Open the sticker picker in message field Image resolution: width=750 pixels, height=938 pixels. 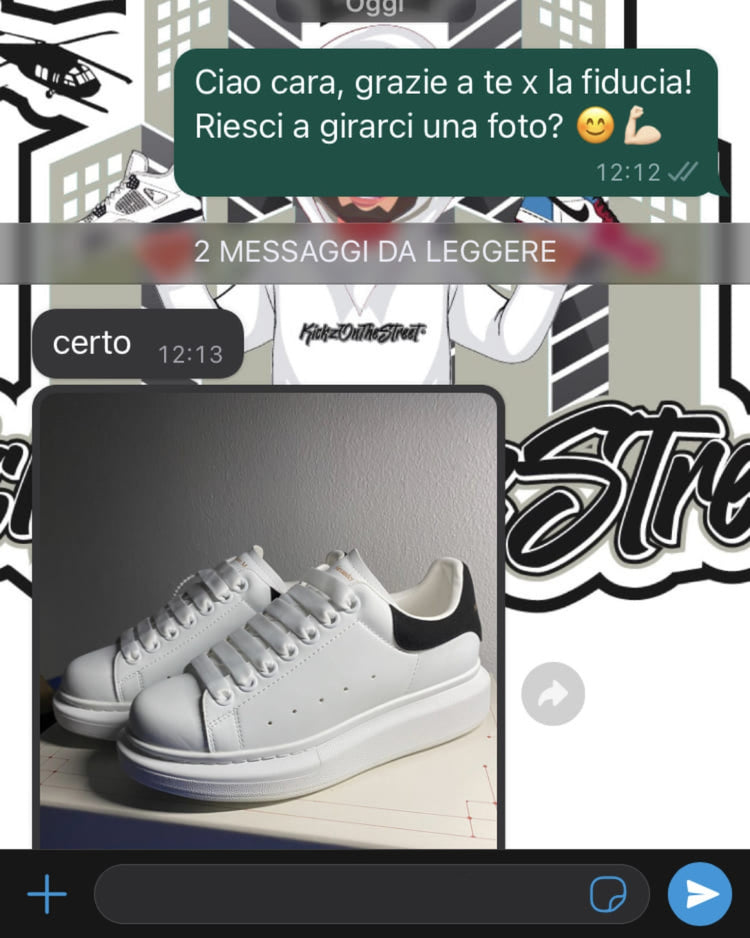[x=607, y=894]
